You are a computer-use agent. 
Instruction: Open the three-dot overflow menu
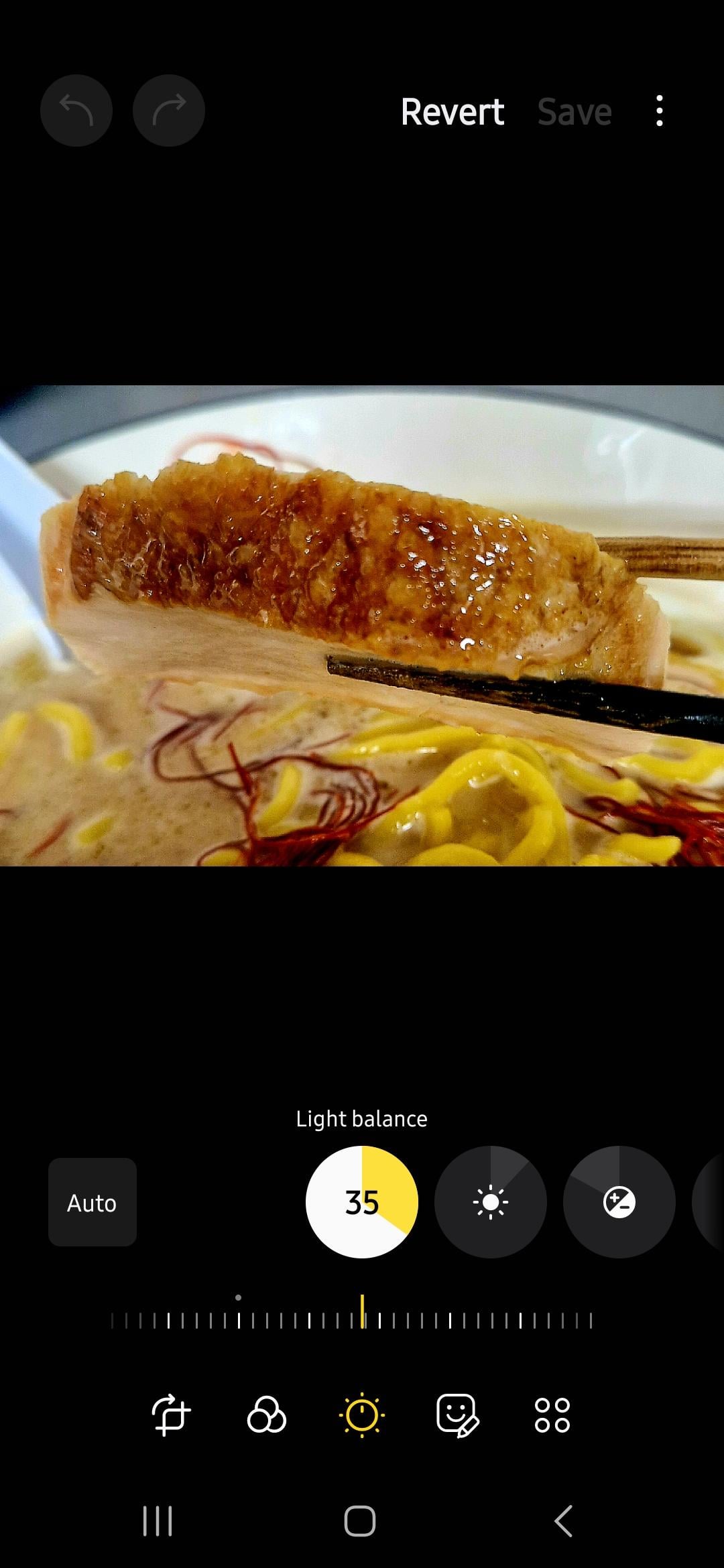click(660, 111)
